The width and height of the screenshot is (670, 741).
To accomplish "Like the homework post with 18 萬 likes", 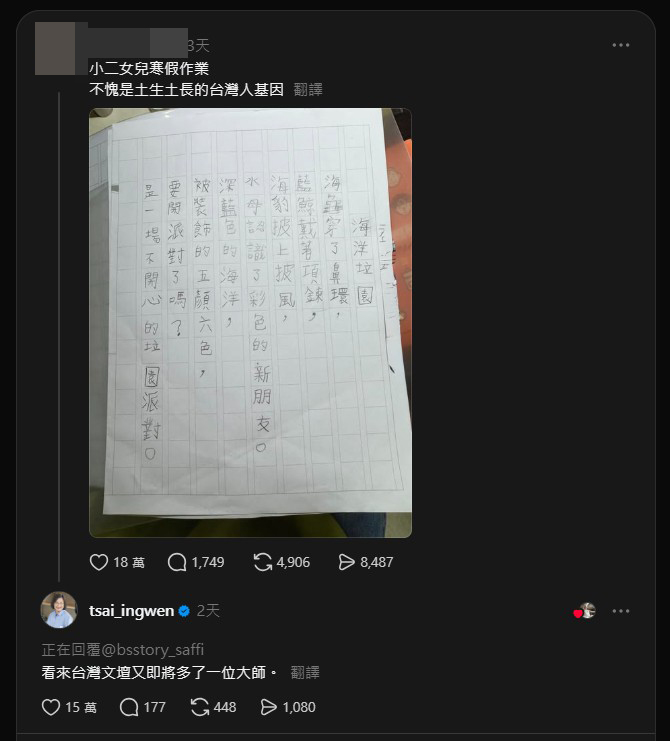I will pyautogui.click(x=99, y=562).
